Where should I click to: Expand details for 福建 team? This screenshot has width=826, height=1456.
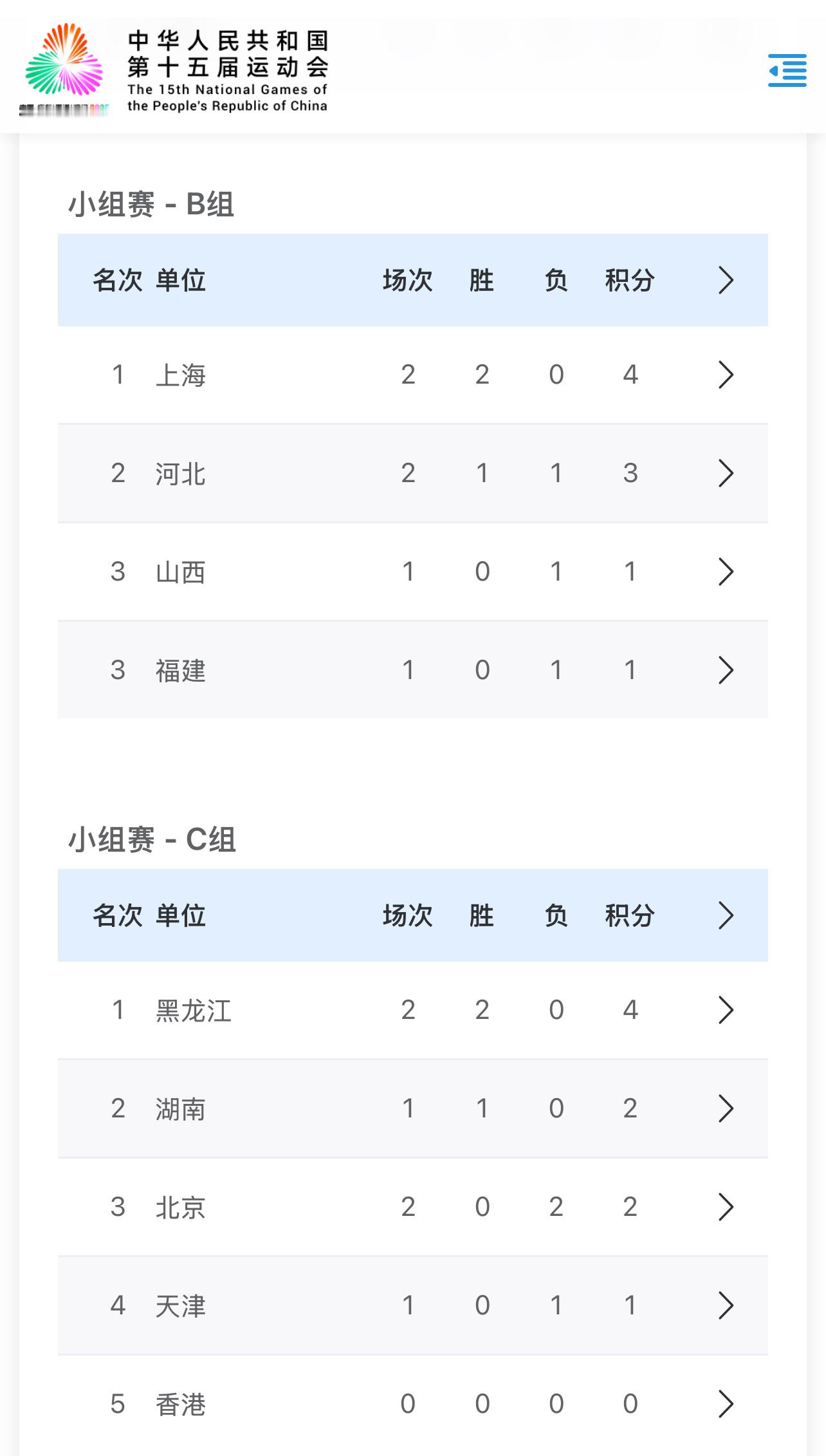coord(726,669)
